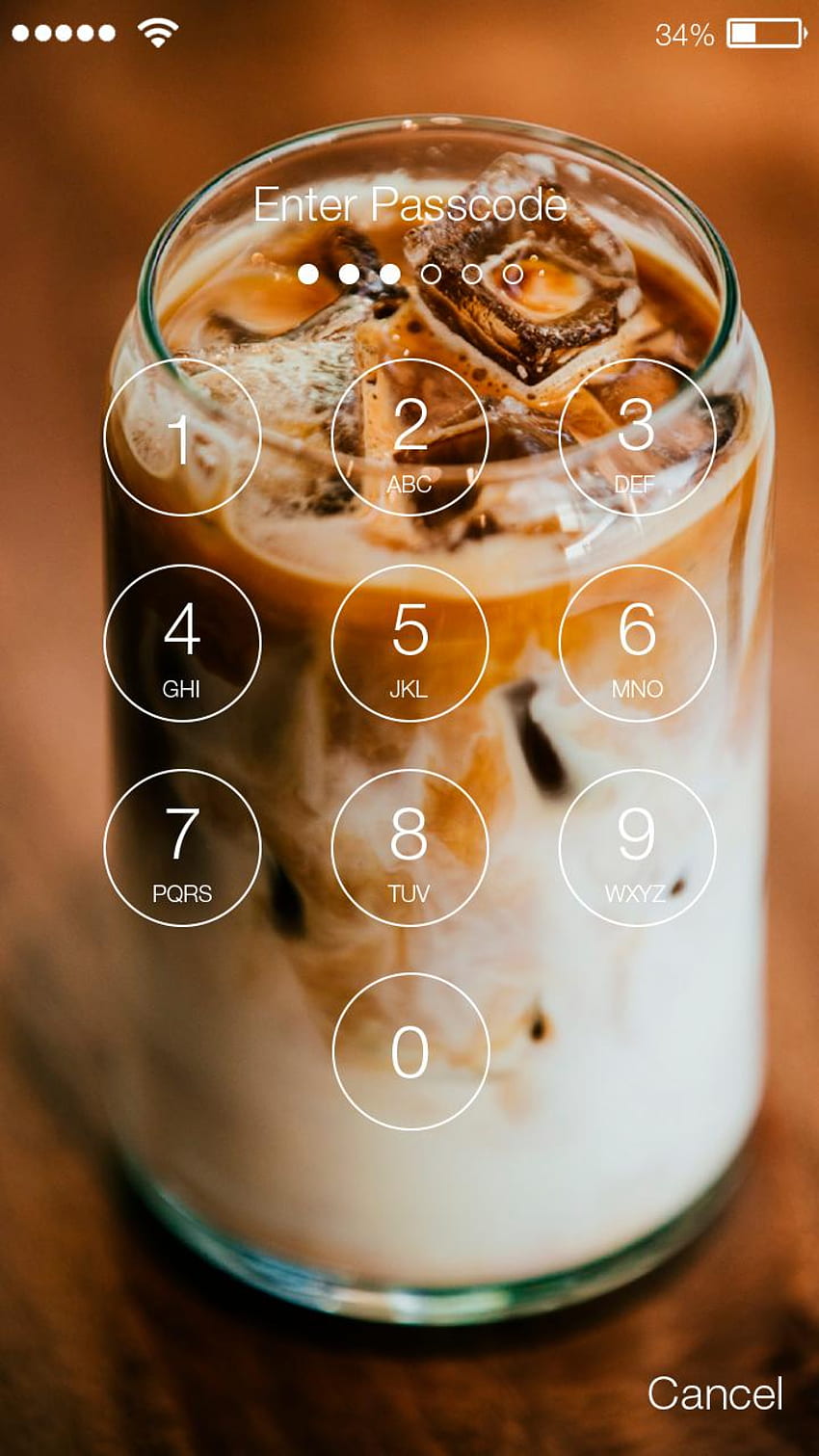Tap the 0 key
819x1456 pixels.
pyautogui.click(x=410, y=1051)
